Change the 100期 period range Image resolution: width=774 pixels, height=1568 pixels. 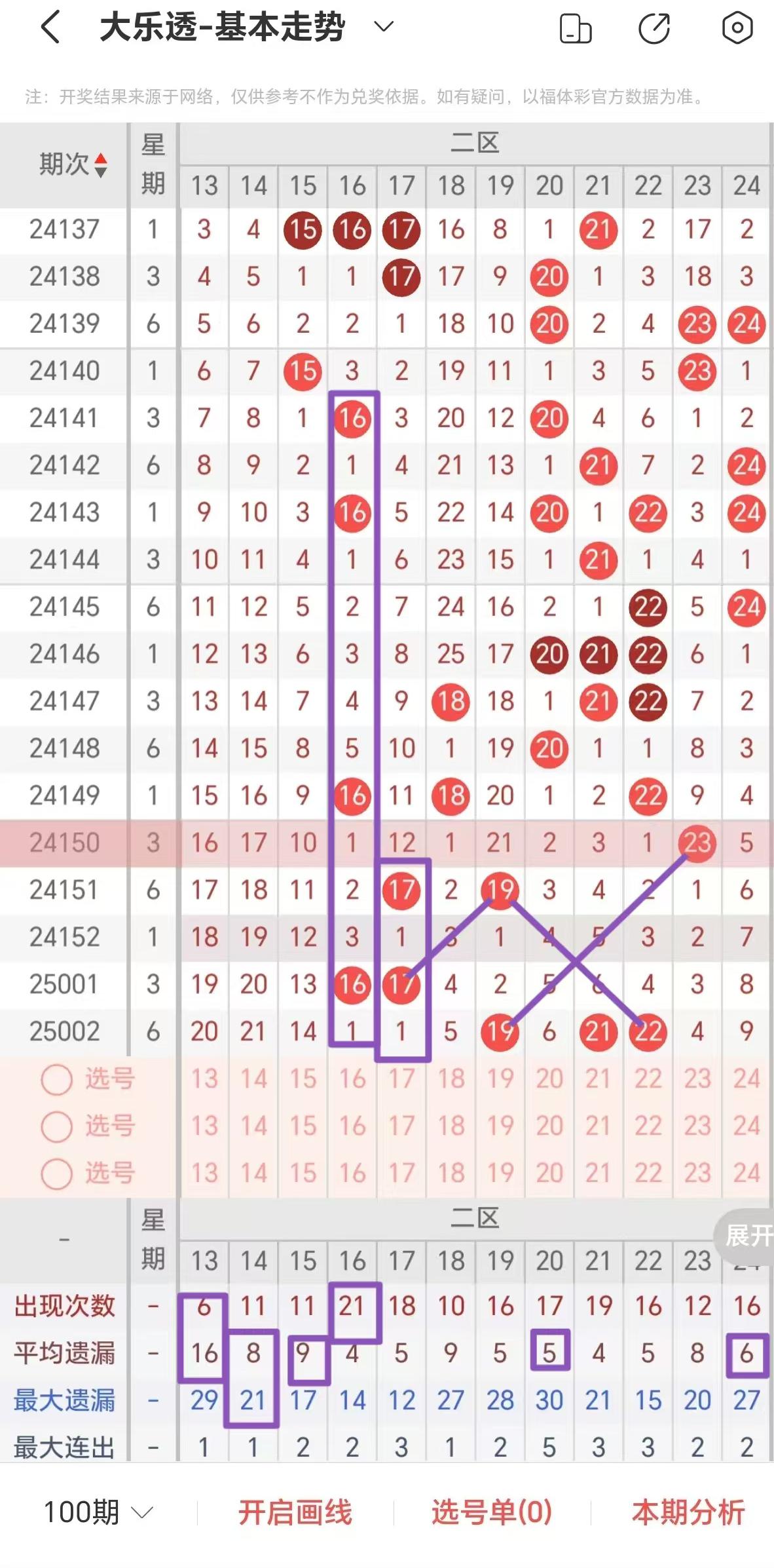coord(97,1512)
